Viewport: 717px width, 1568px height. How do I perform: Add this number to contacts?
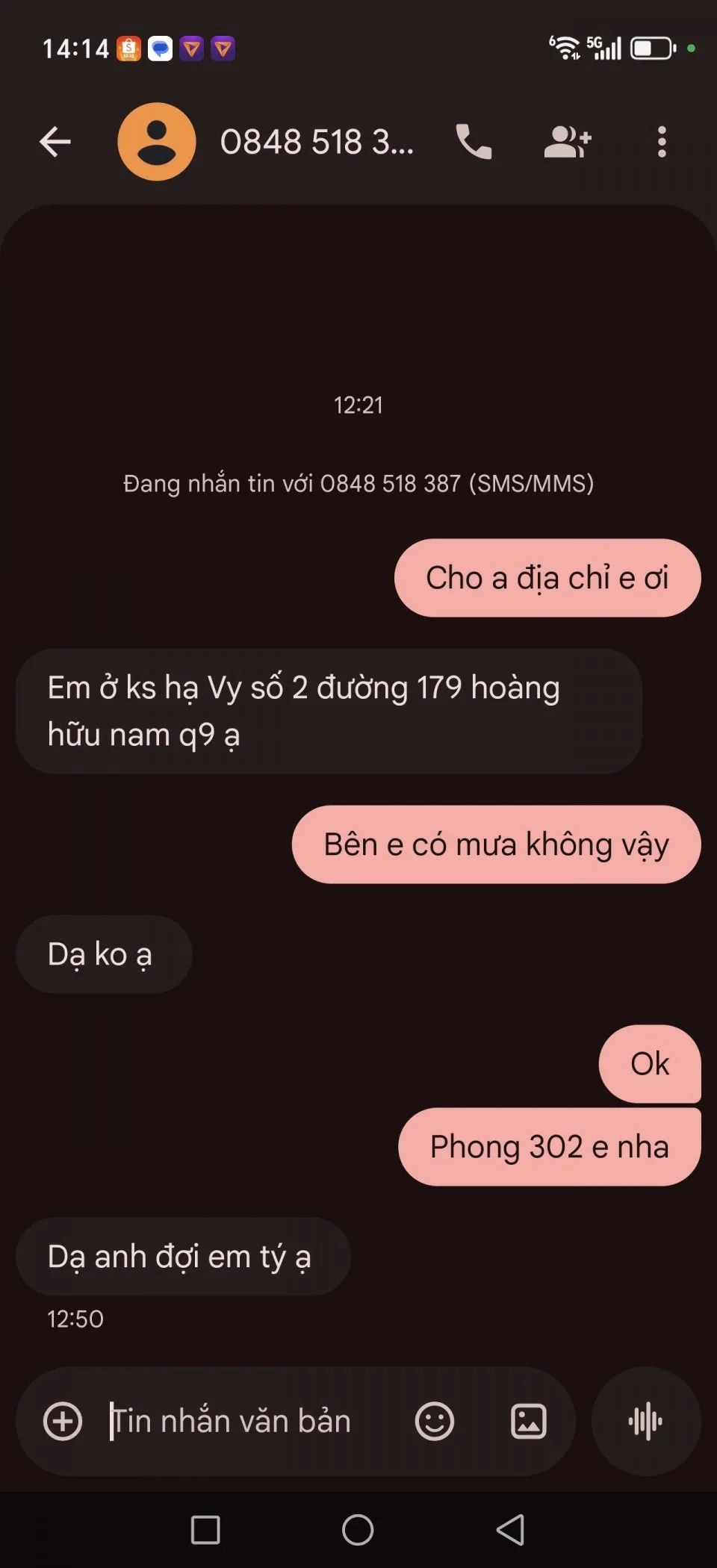pyautogui.click(x=568, y=142)
